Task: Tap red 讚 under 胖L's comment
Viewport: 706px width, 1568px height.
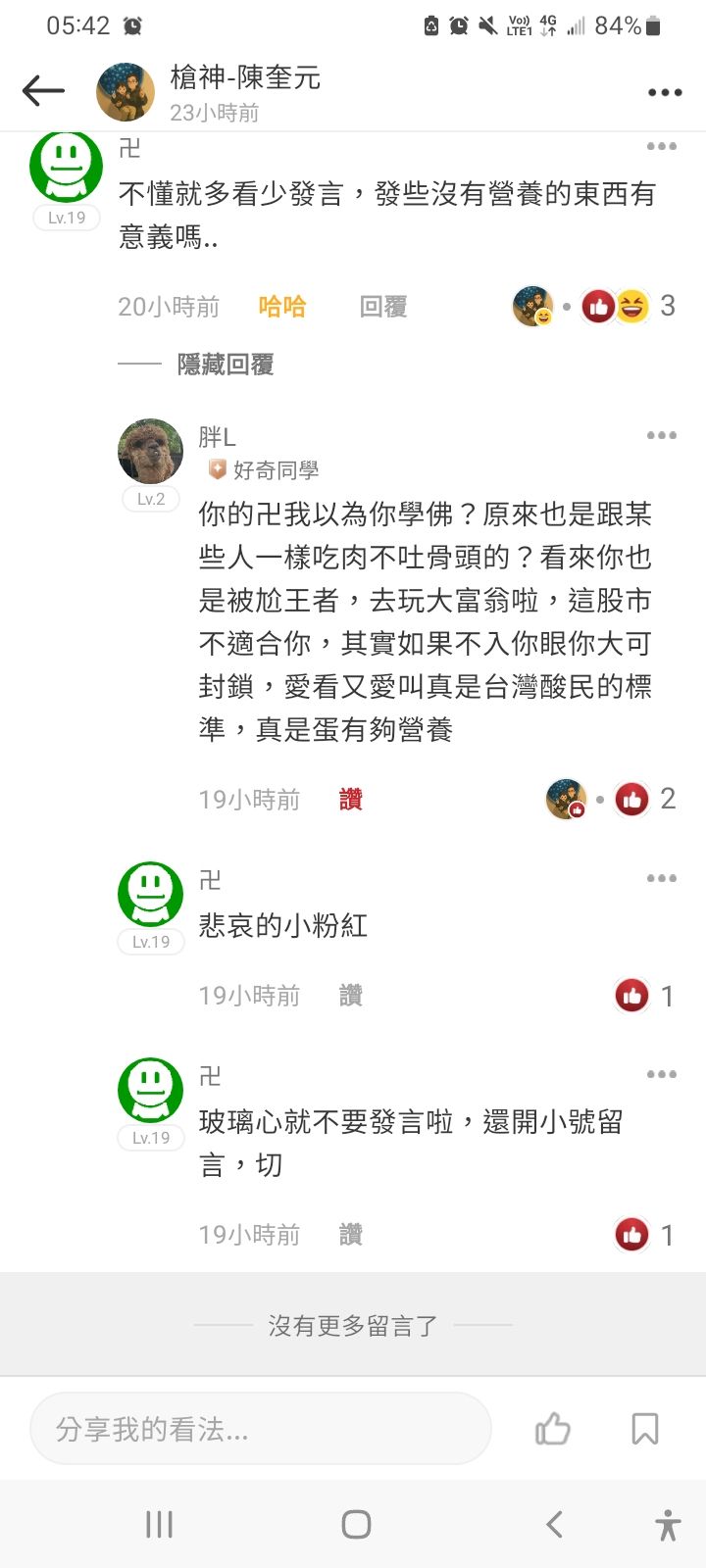Action: tap(350, 800)
